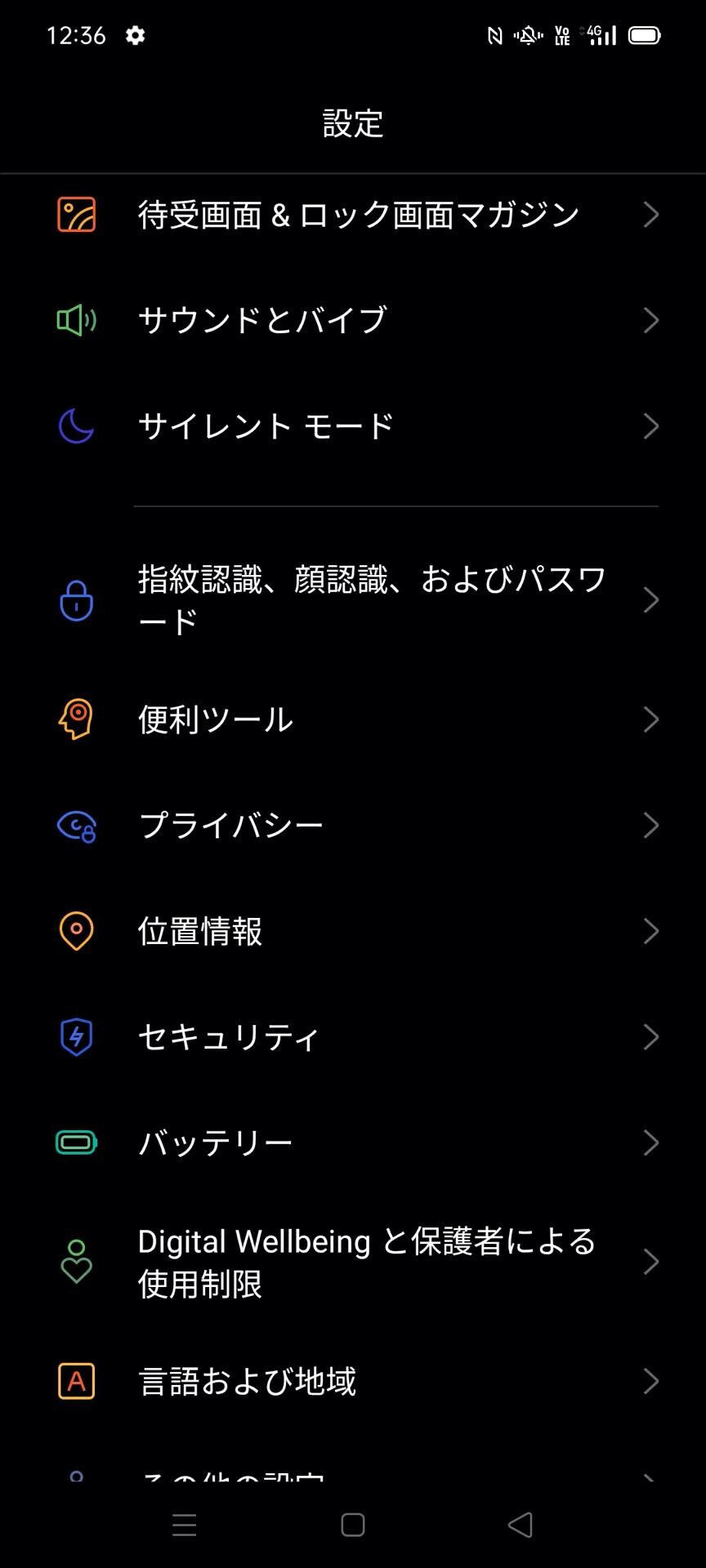This screenshot has height=1568, width=706.
Task: Open the recent apps menu button
Action: (x=185, y=1525)
